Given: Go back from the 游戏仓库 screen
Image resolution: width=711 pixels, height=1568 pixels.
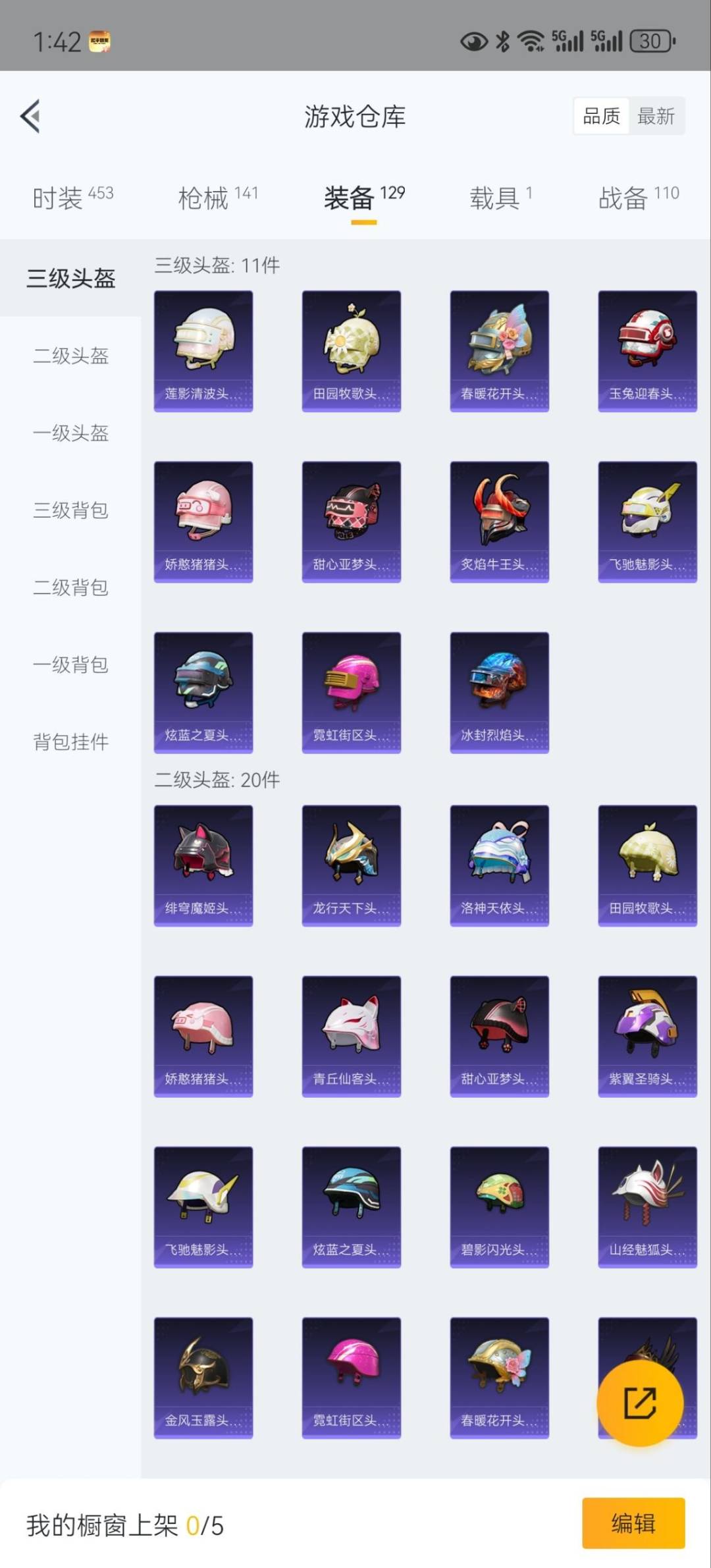Looking at the screenshot, I should (x=30, y=117).
